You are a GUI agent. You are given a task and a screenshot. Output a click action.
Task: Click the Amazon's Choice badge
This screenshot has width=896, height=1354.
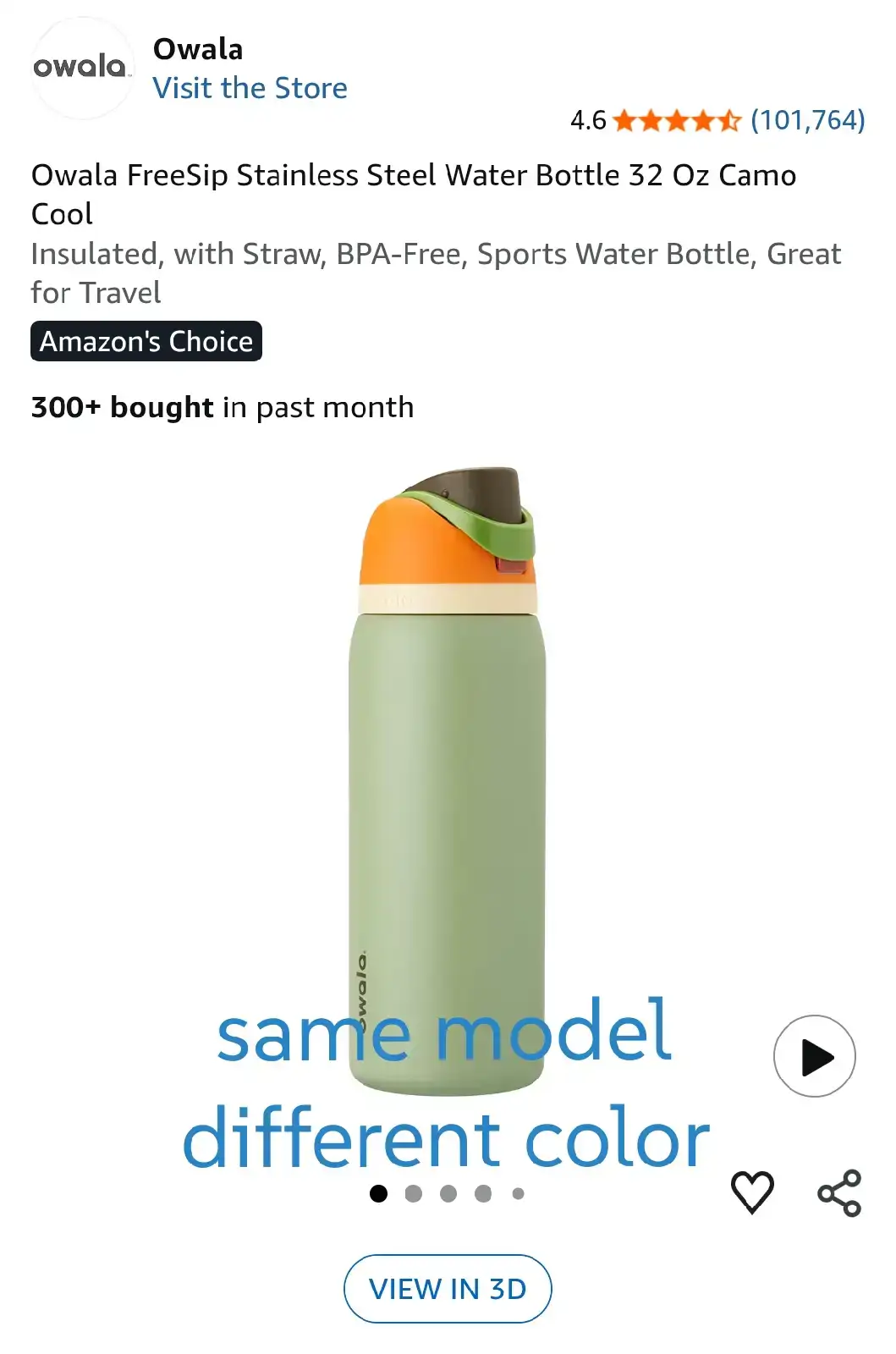coord(146,341)
